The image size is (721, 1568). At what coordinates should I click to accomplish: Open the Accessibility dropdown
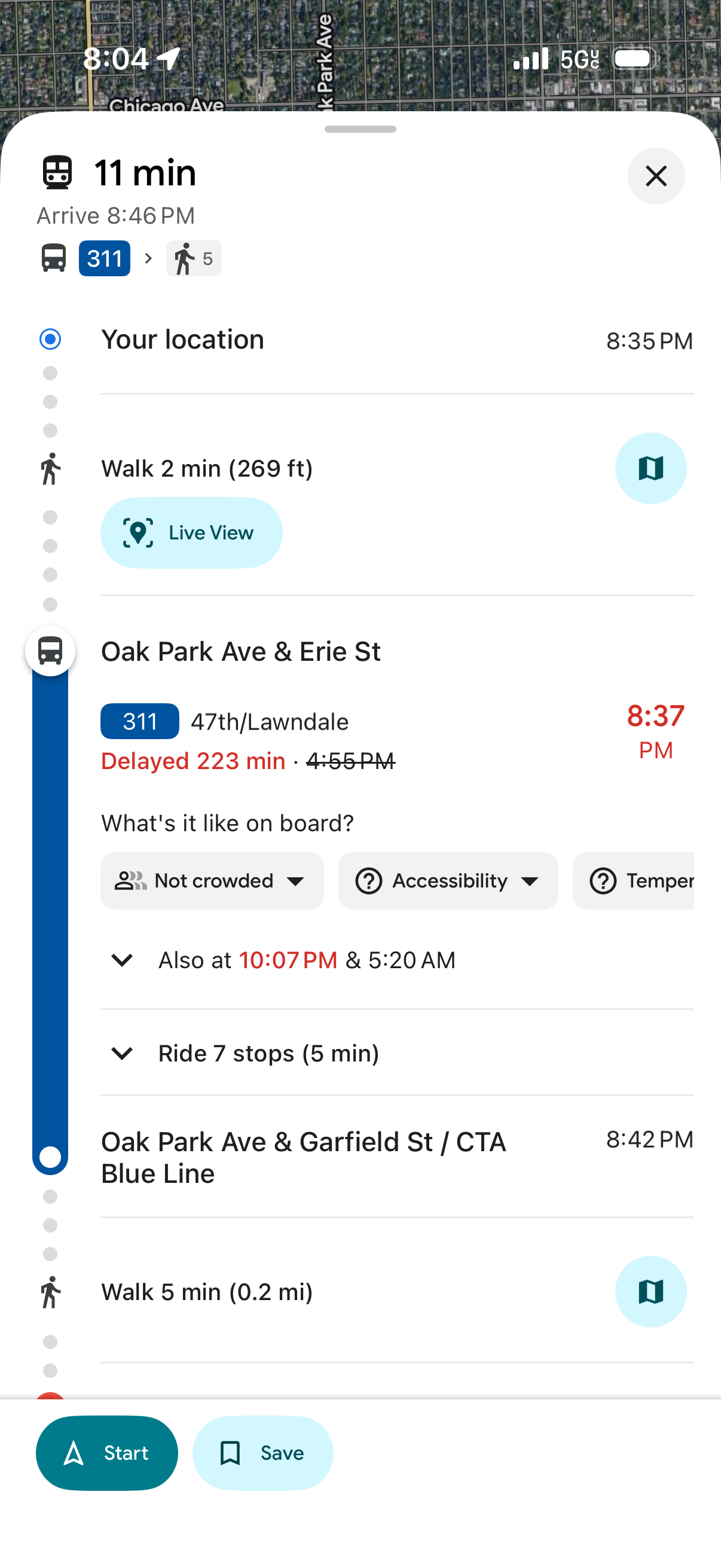click(448, 881)
